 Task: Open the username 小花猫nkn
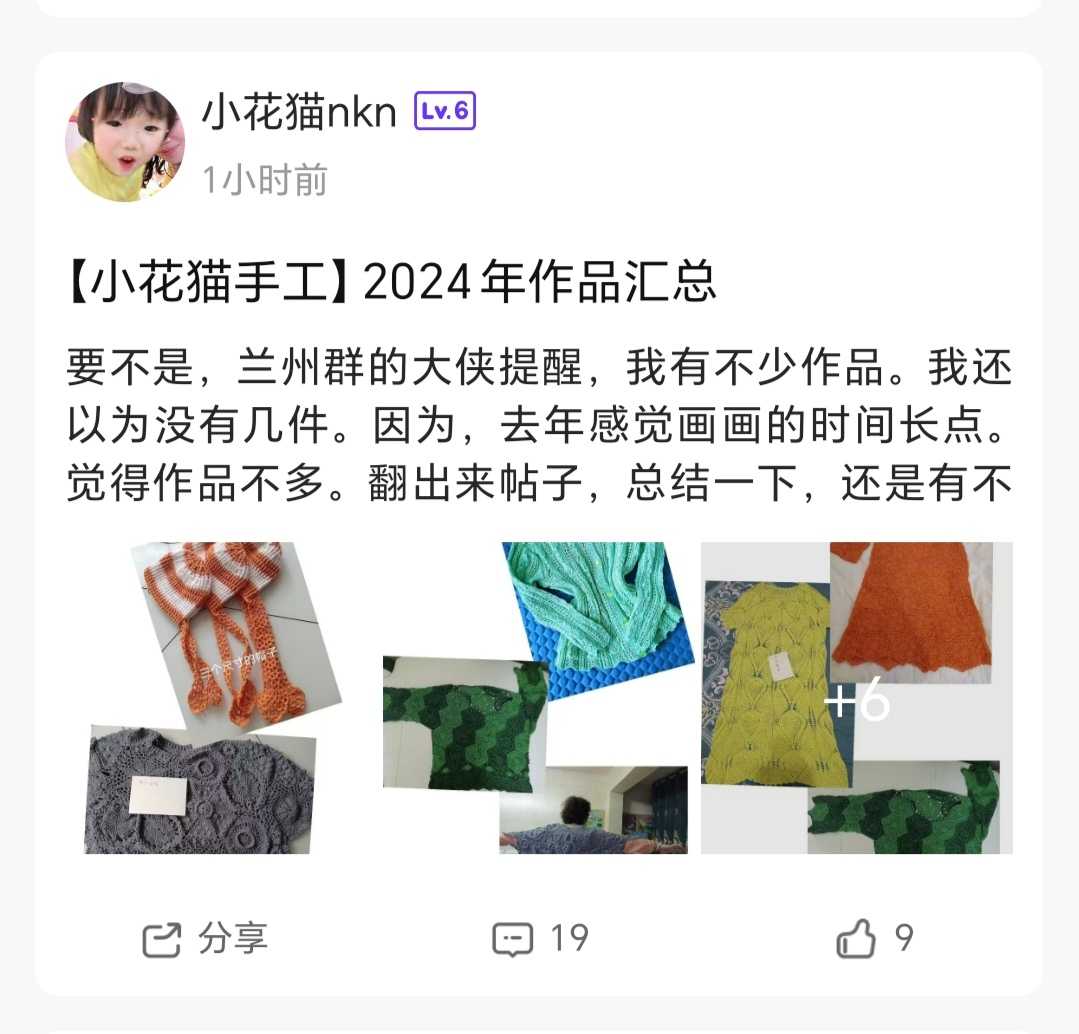(300, 112)
